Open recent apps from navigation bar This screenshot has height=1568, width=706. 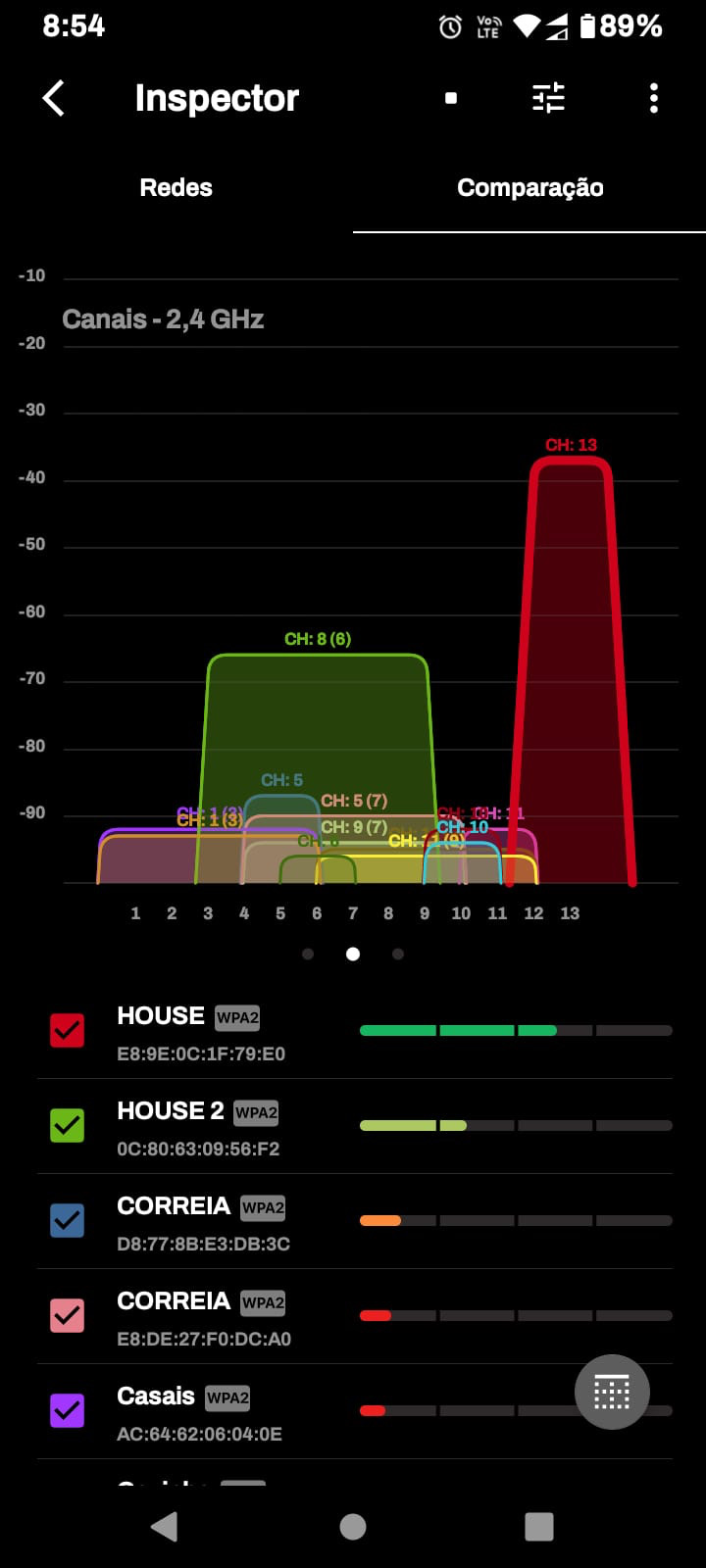click(539, 1527)
